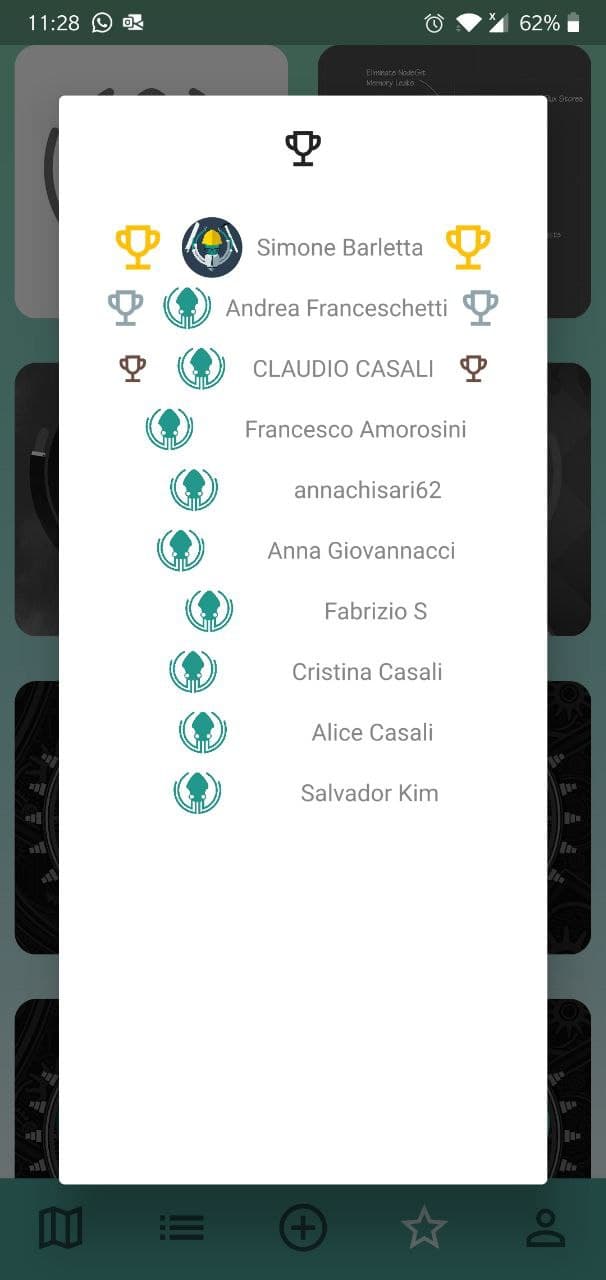Open Alice Casali's entry
606x1280 pixels.
(x=372, y=733)
